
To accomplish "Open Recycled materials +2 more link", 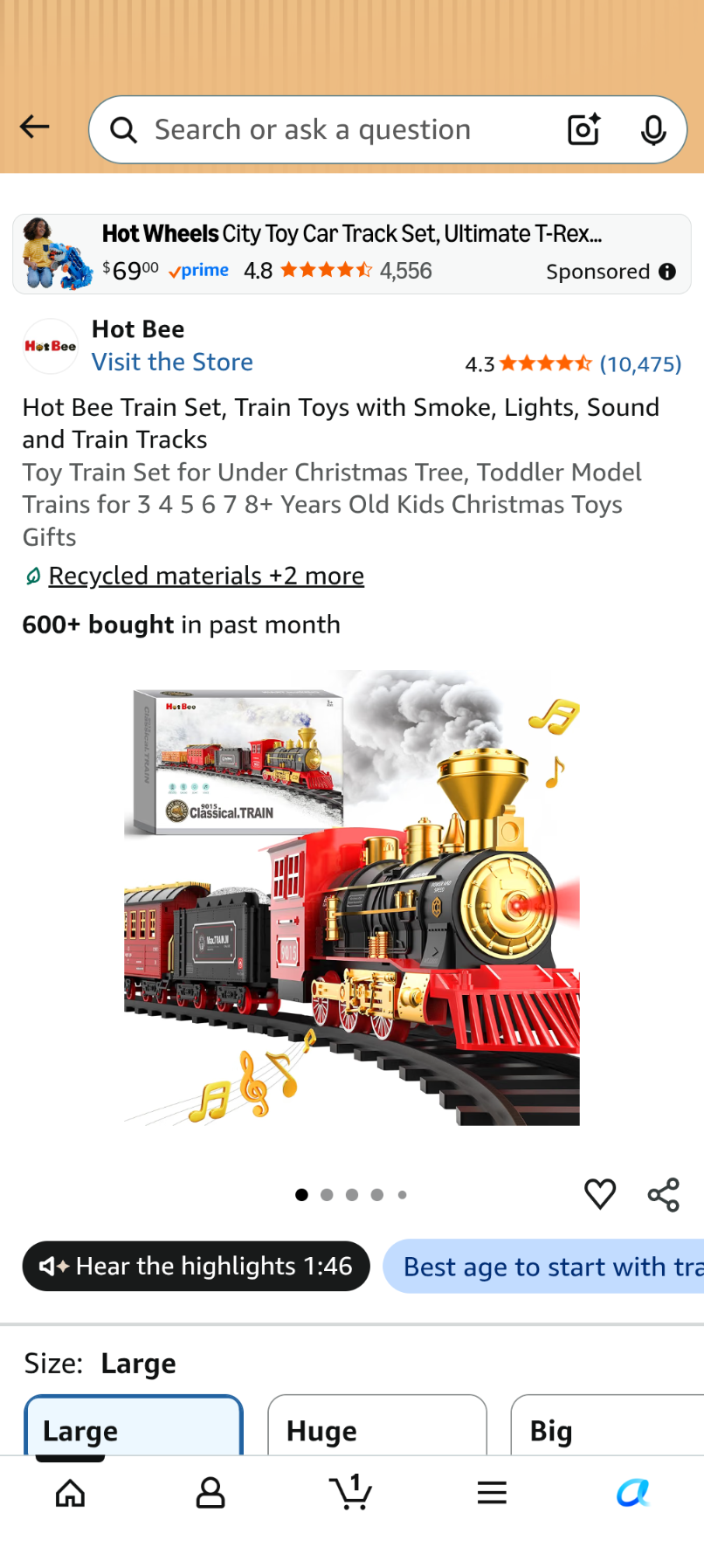I will tap(206, 576).
